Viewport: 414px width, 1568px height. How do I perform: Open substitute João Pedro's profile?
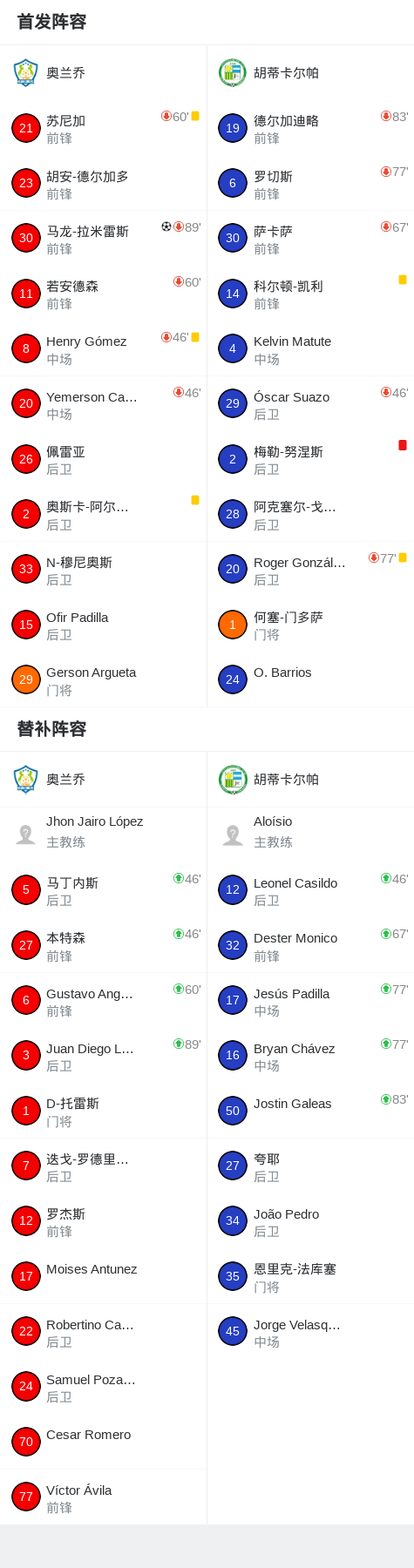(x=310, y=1221)
